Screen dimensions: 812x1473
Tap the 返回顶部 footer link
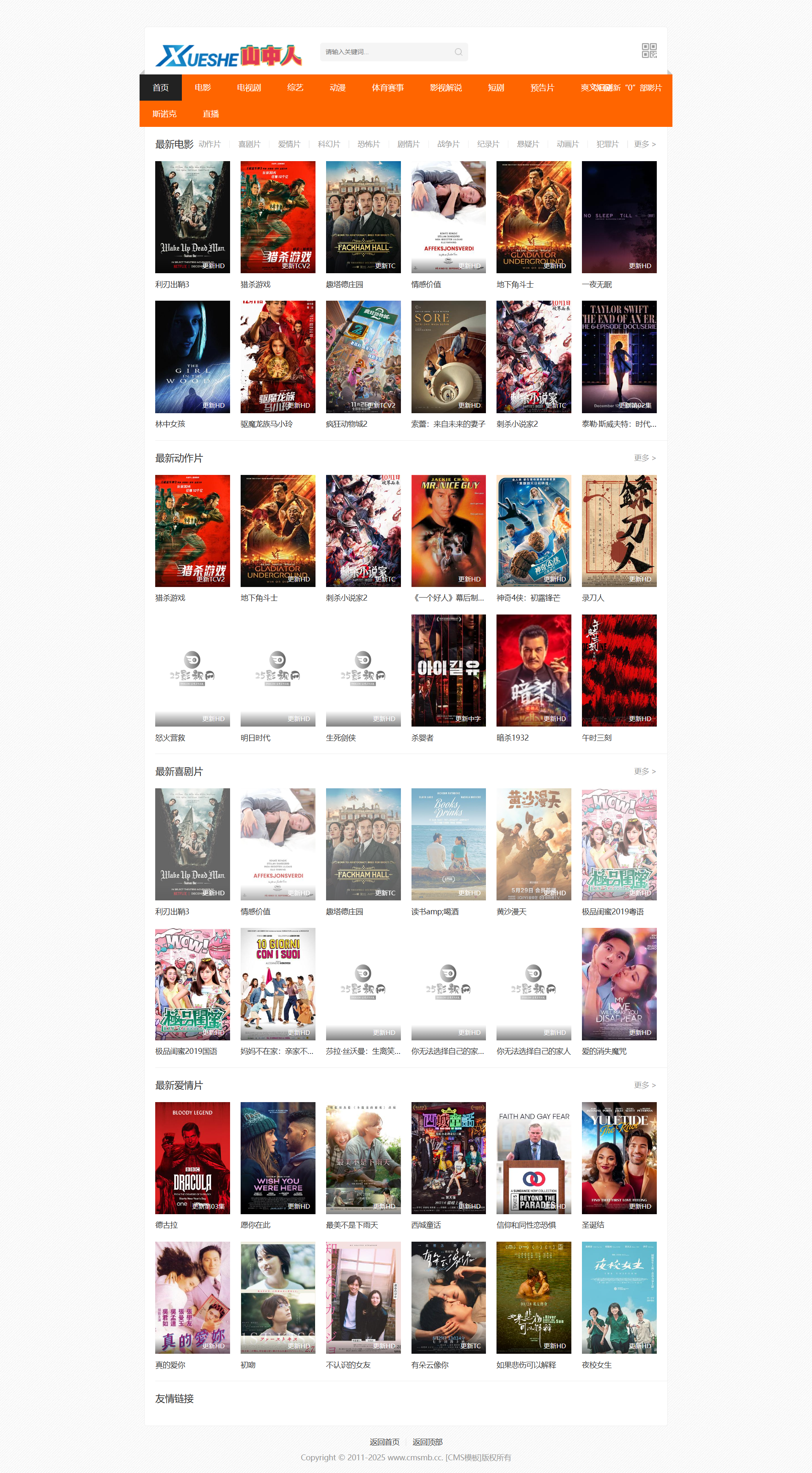(x=427, y=1442)
